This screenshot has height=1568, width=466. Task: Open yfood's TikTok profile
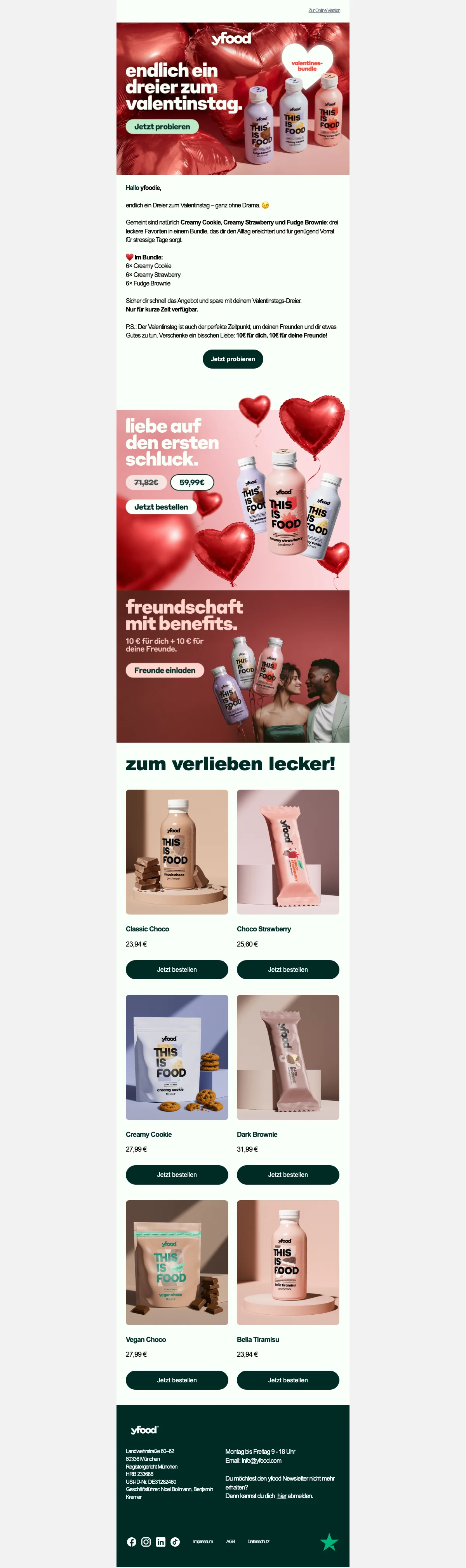[x=175, y=1541]
